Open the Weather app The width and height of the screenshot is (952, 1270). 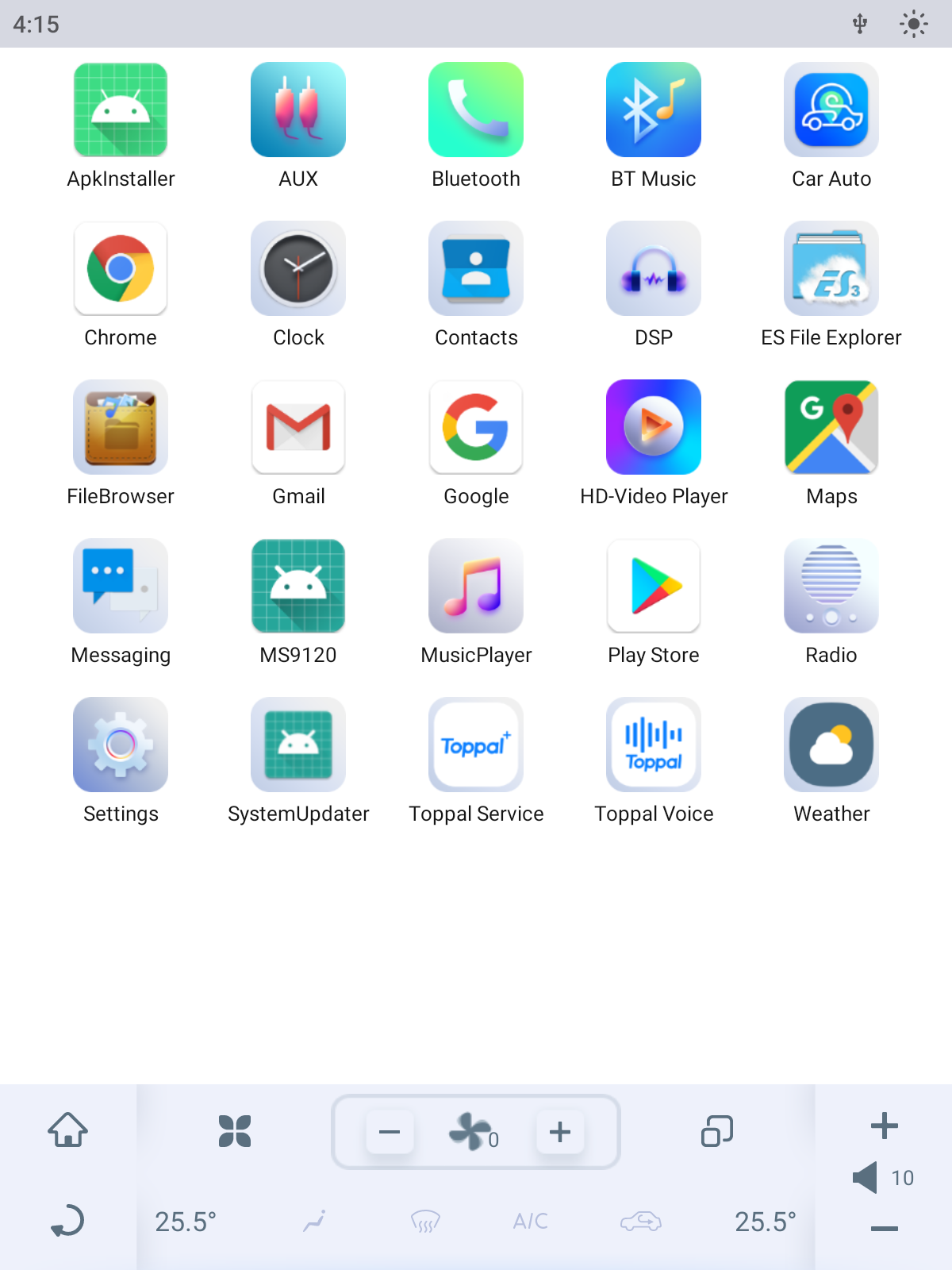831,745
